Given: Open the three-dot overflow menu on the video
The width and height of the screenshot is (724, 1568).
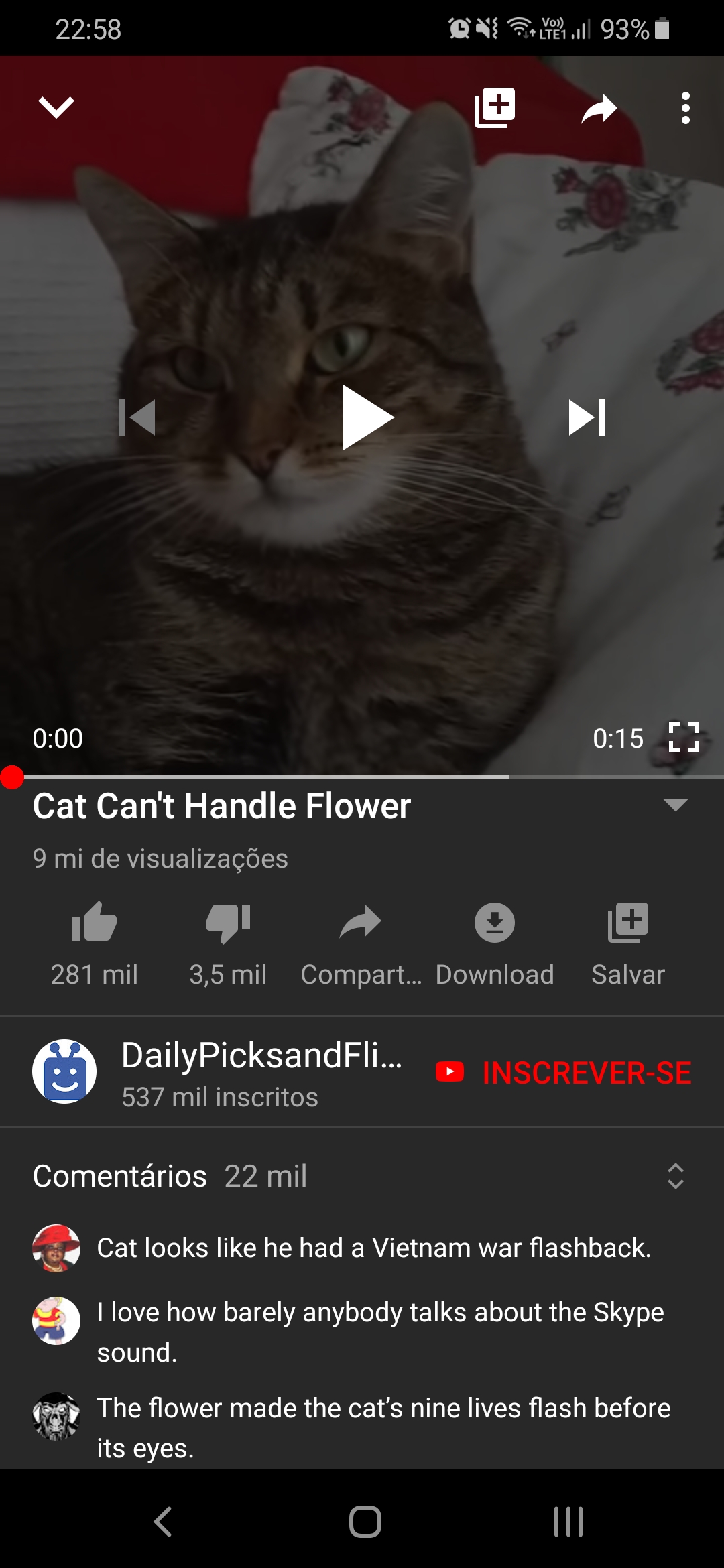Looking at the screenshot, I should click(x=685, y=108).
